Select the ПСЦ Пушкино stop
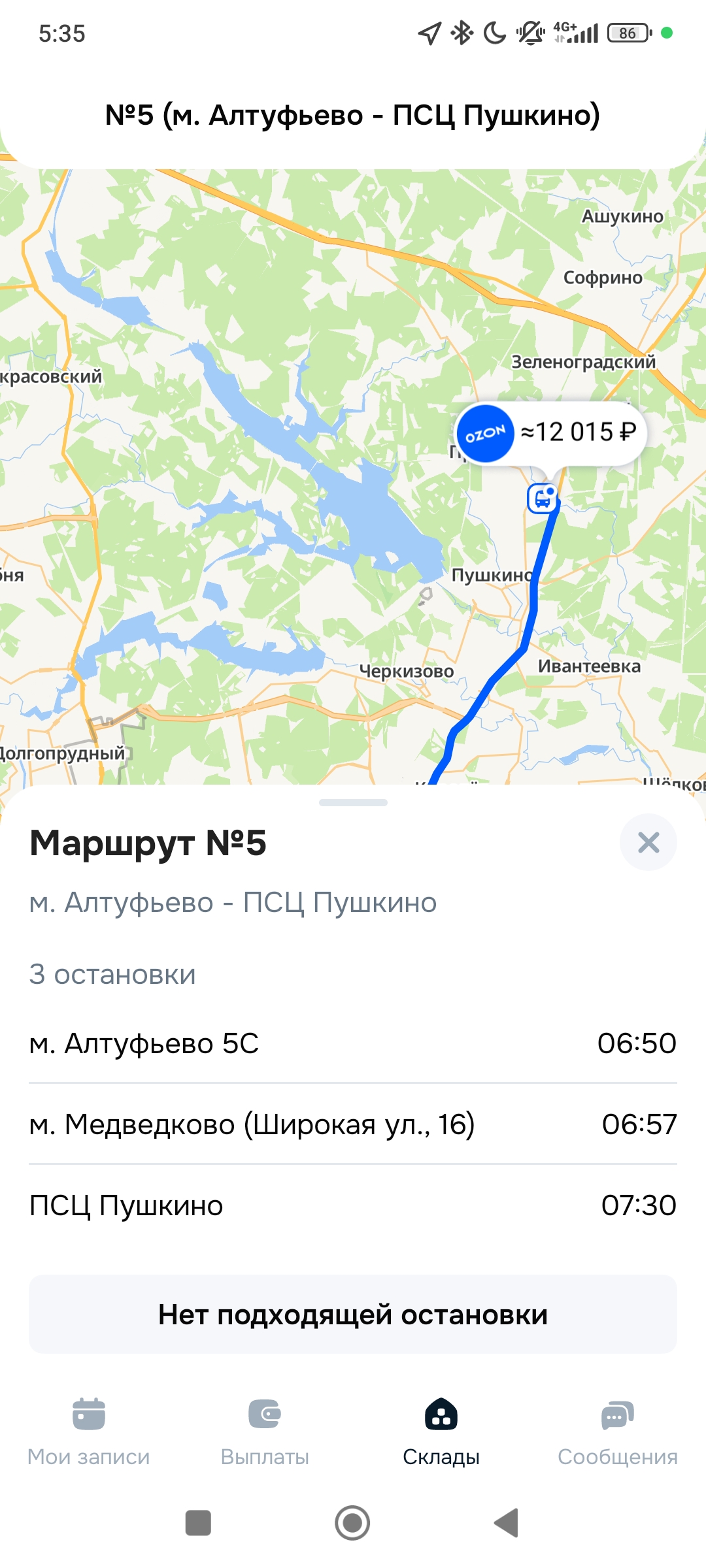This screenshot has width=706, height=1568. click(x=353, y=1205)
